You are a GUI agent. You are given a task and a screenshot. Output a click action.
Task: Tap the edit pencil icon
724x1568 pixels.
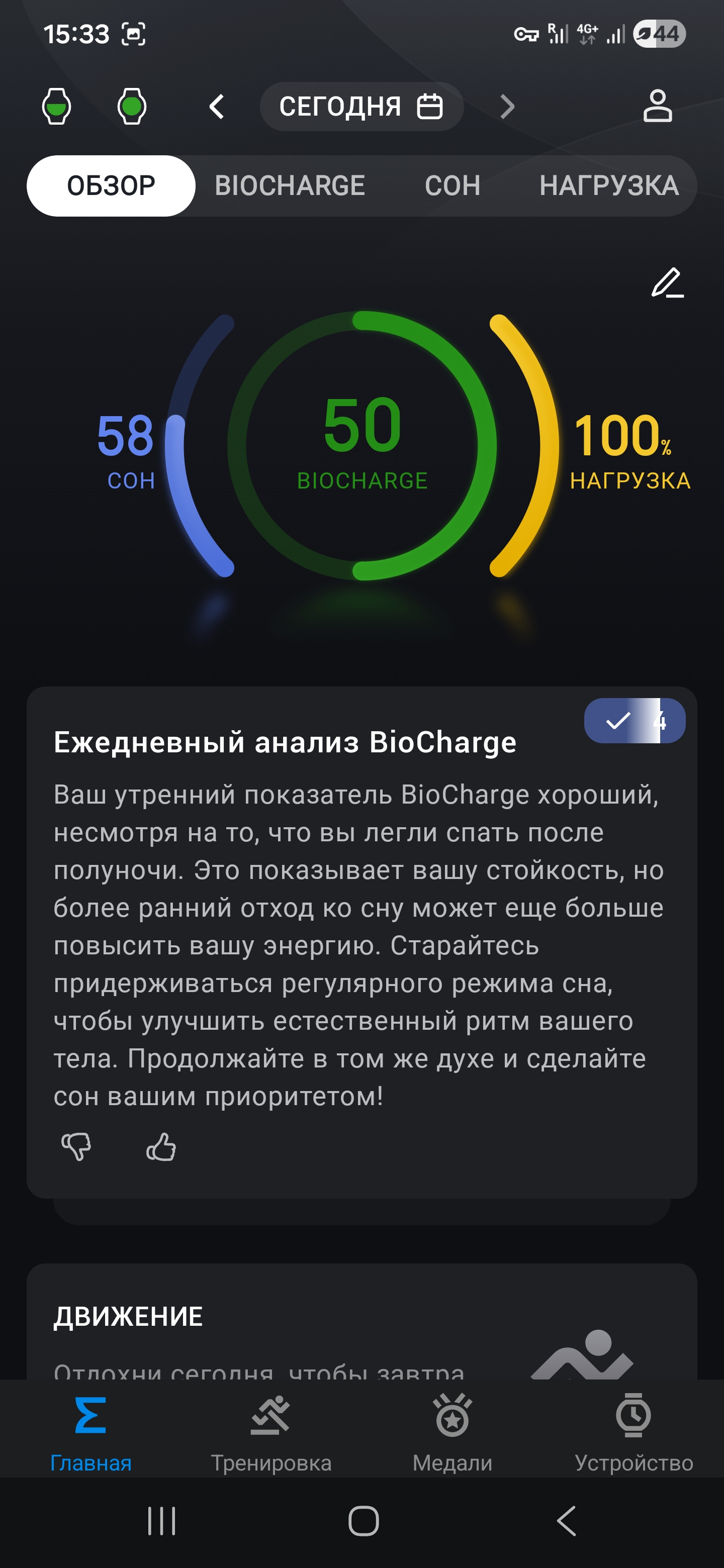[x=667, y=283]
